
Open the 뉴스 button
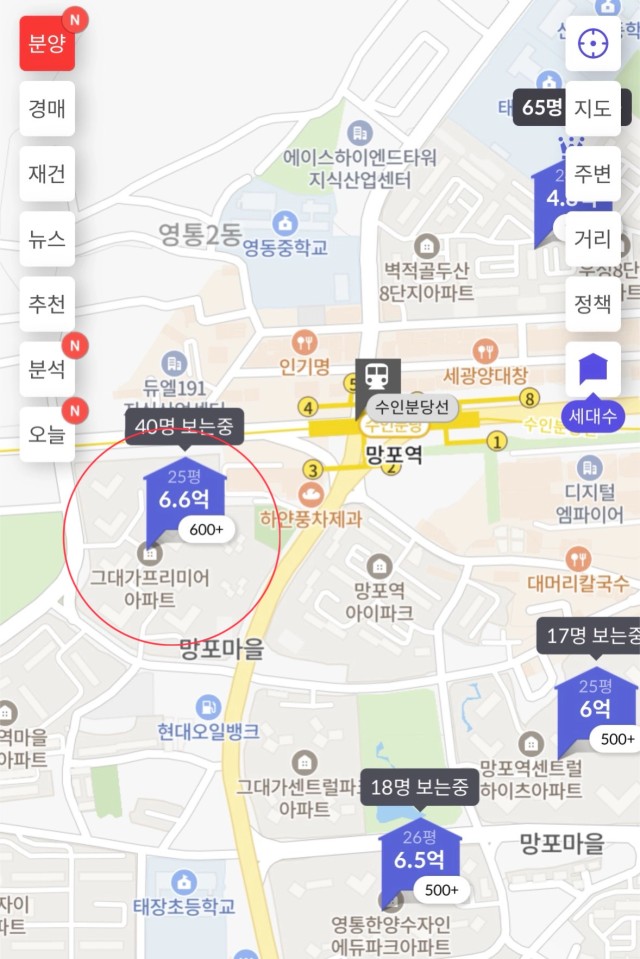tap(47, 238)
